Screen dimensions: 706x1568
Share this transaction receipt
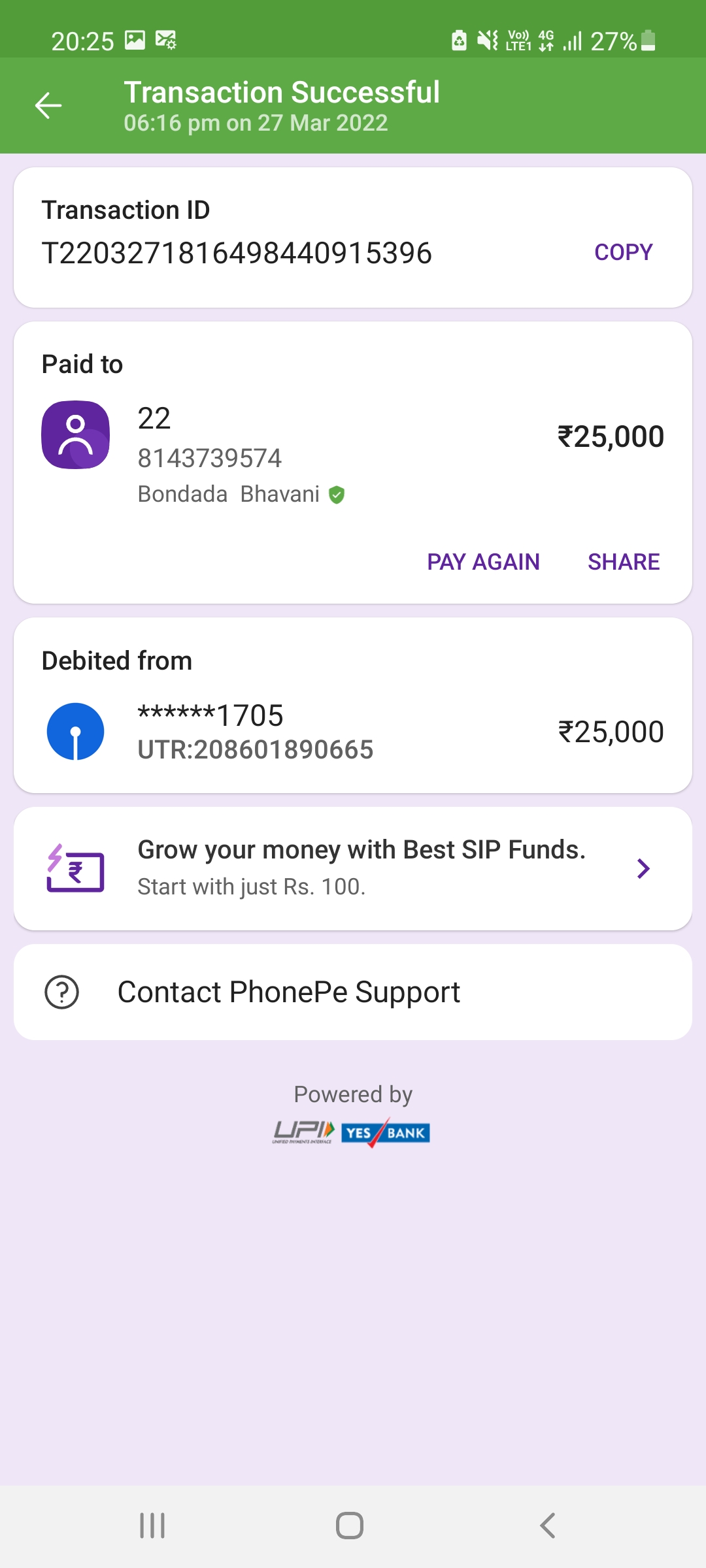click(623, 562)
